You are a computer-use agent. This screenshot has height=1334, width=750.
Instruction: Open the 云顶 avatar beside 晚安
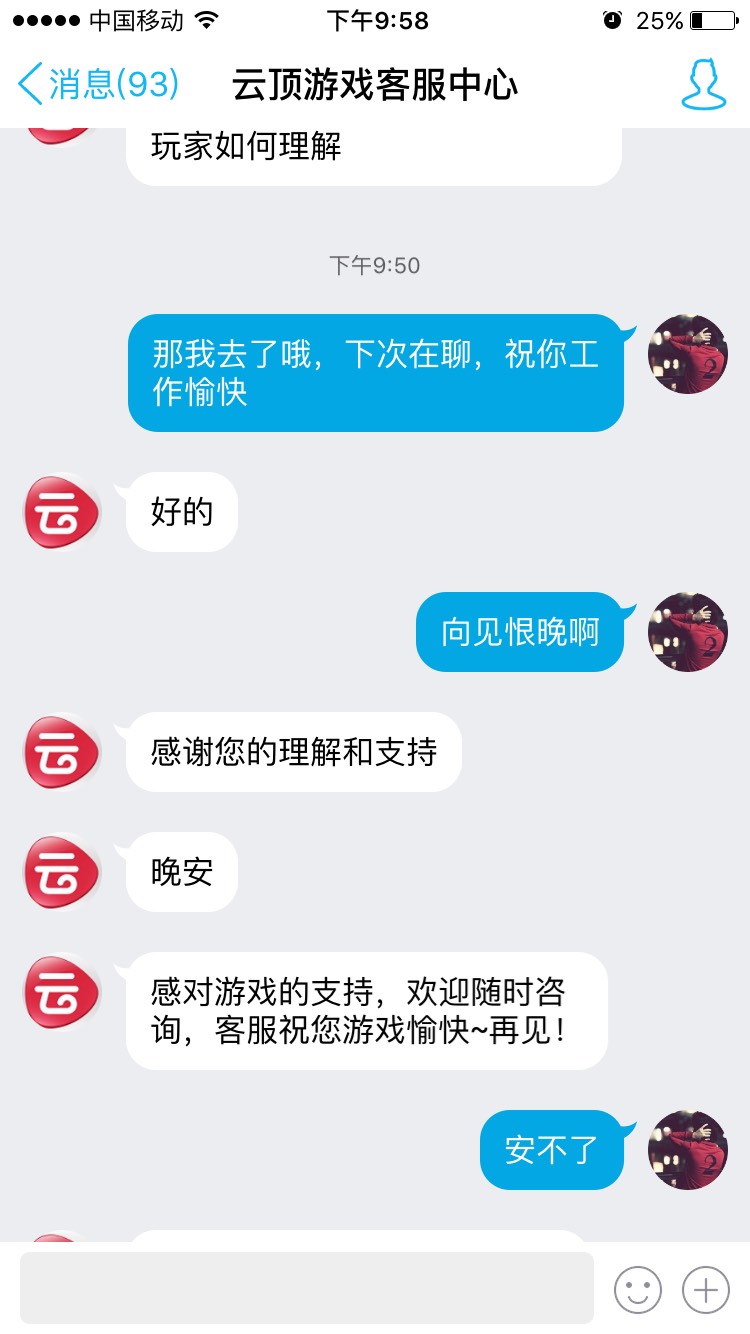coord(62,872)
